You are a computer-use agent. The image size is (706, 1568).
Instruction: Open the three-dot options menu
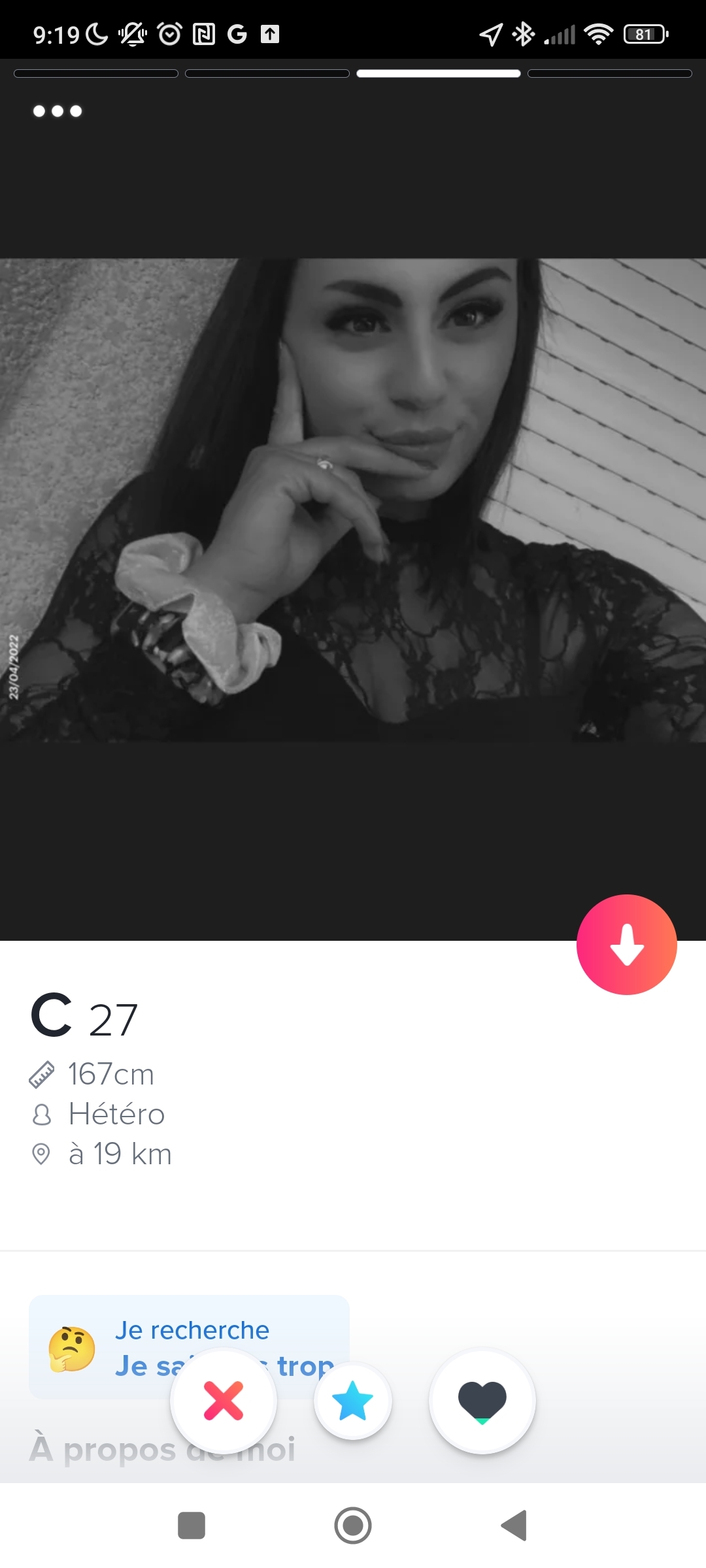point(58,111)
